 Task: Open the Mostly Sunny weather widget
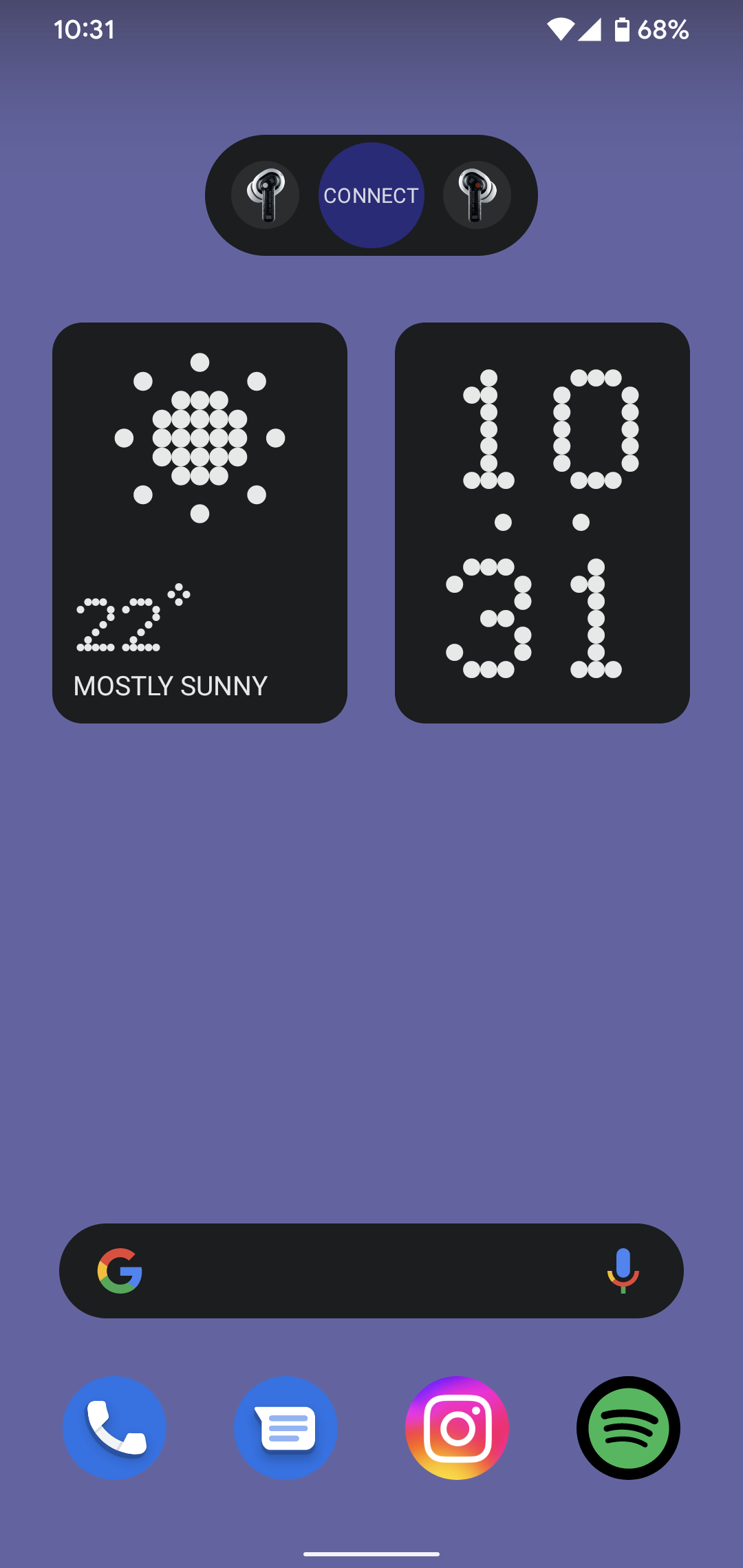(200, 523)
